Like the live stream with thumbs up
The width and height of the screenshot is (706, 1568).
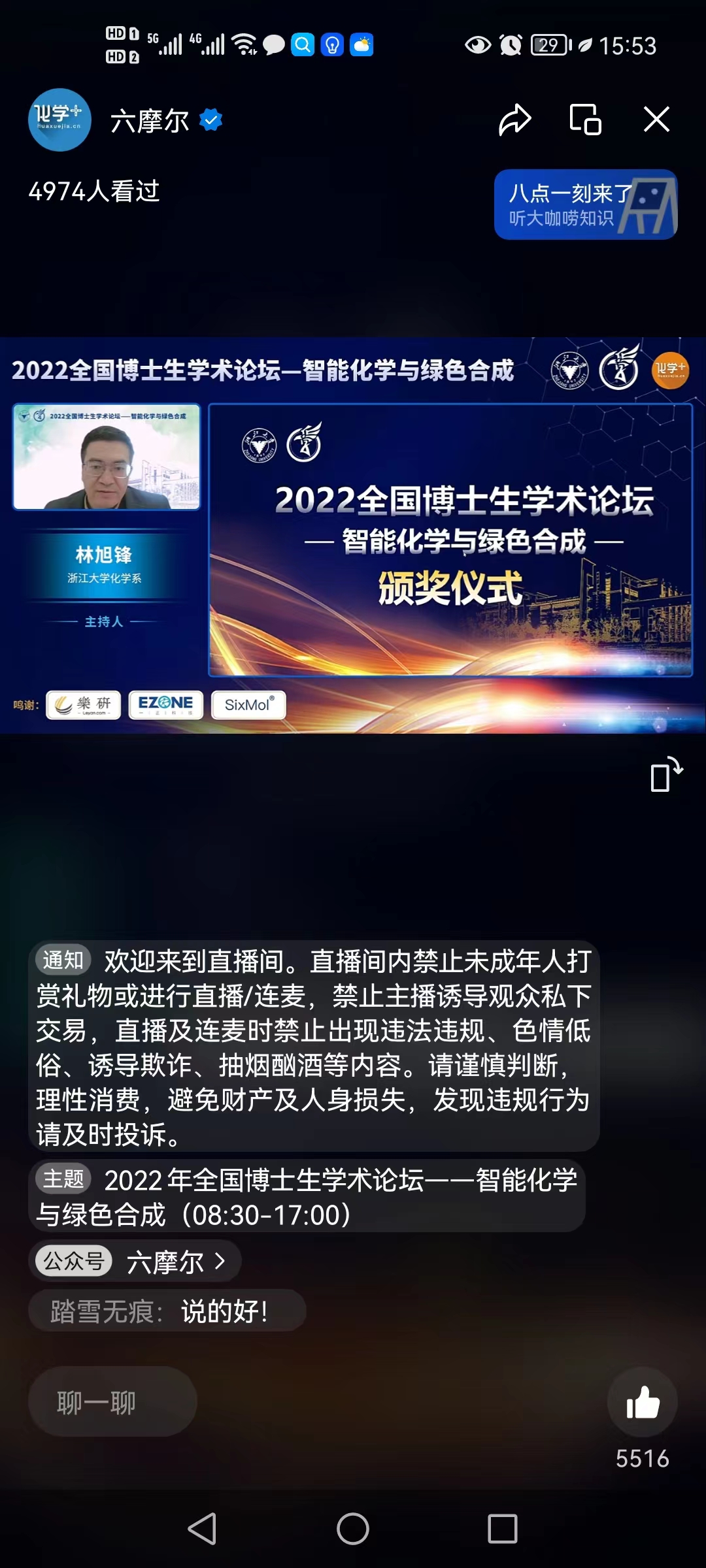pyautogui.click(x=642, y=1402)
